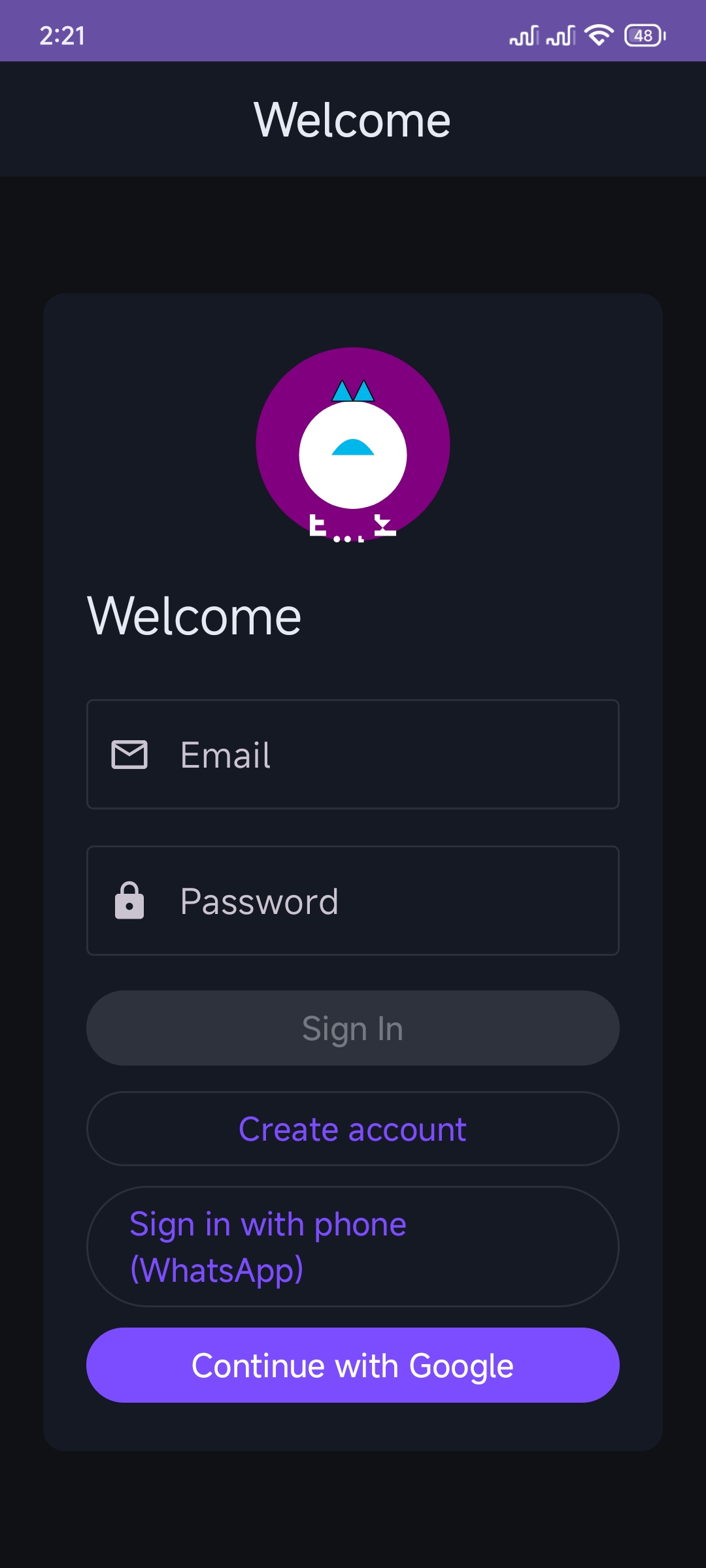
Task: Focus the Password field
Action: click(x=353, y=901)
